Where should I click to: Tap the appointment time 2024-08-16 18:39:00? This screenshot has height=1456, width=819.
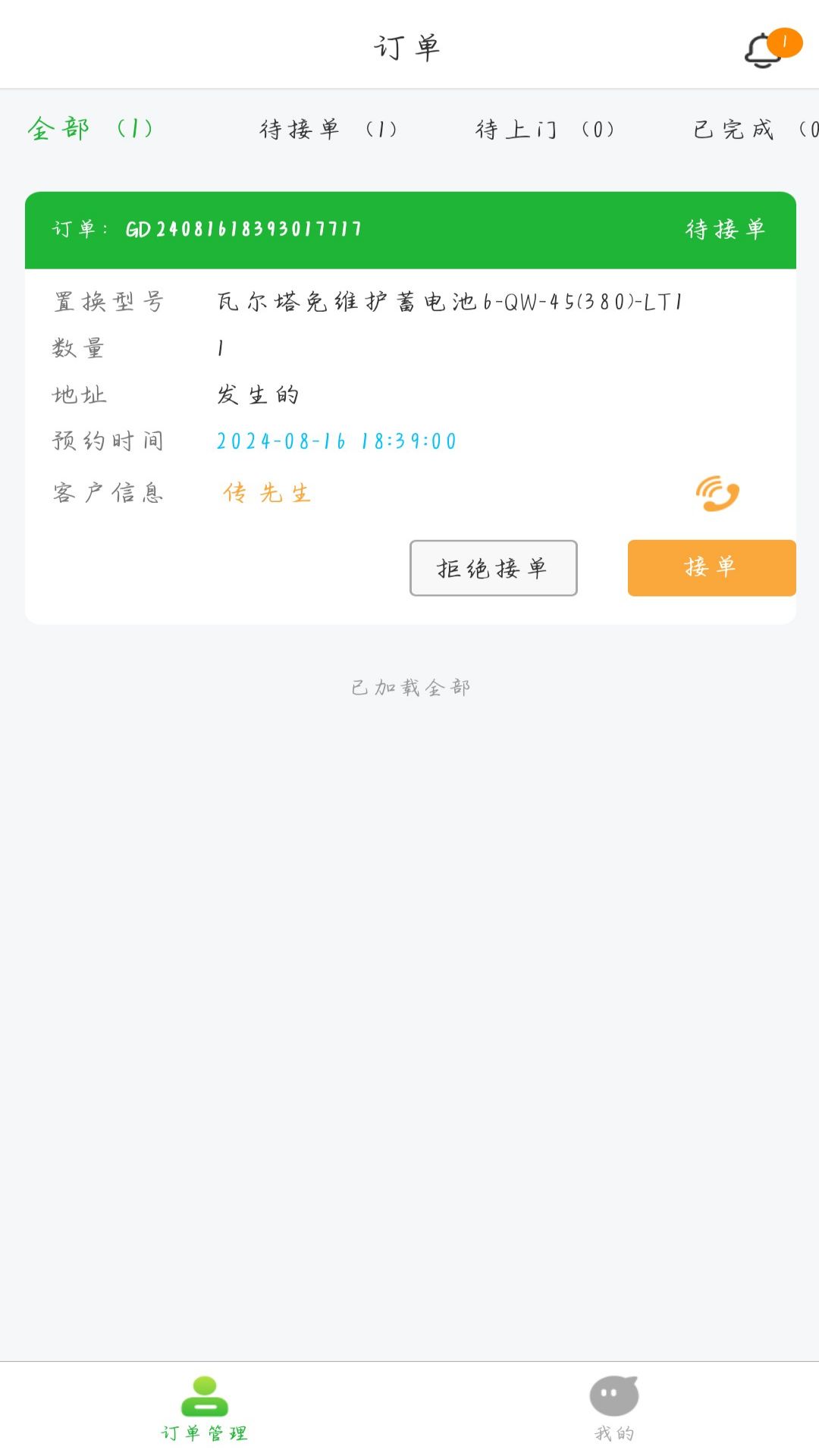(334, 440)
